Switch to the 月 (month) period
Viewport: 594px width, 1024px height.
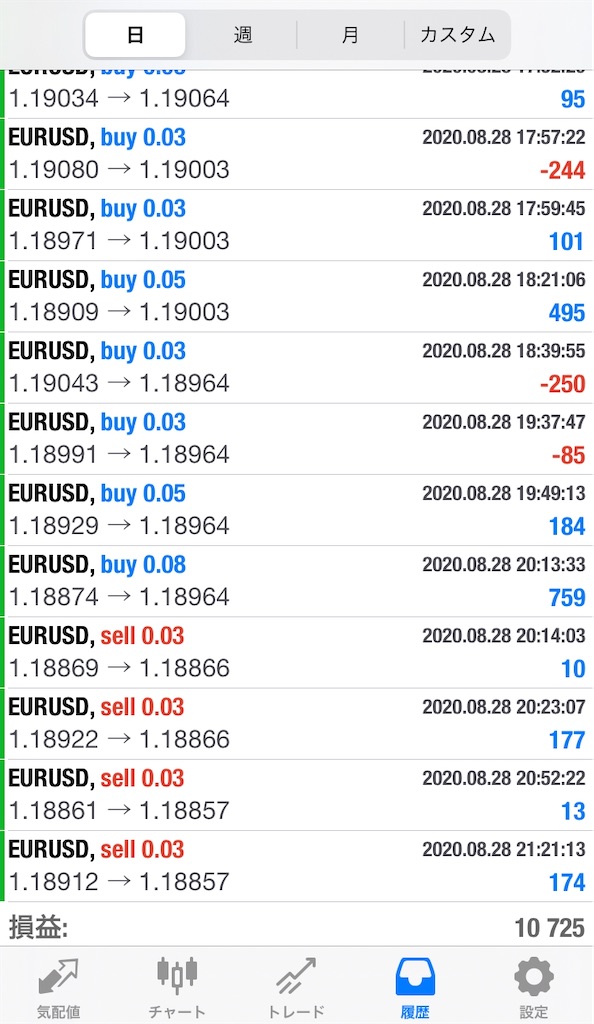pos(351,35)
